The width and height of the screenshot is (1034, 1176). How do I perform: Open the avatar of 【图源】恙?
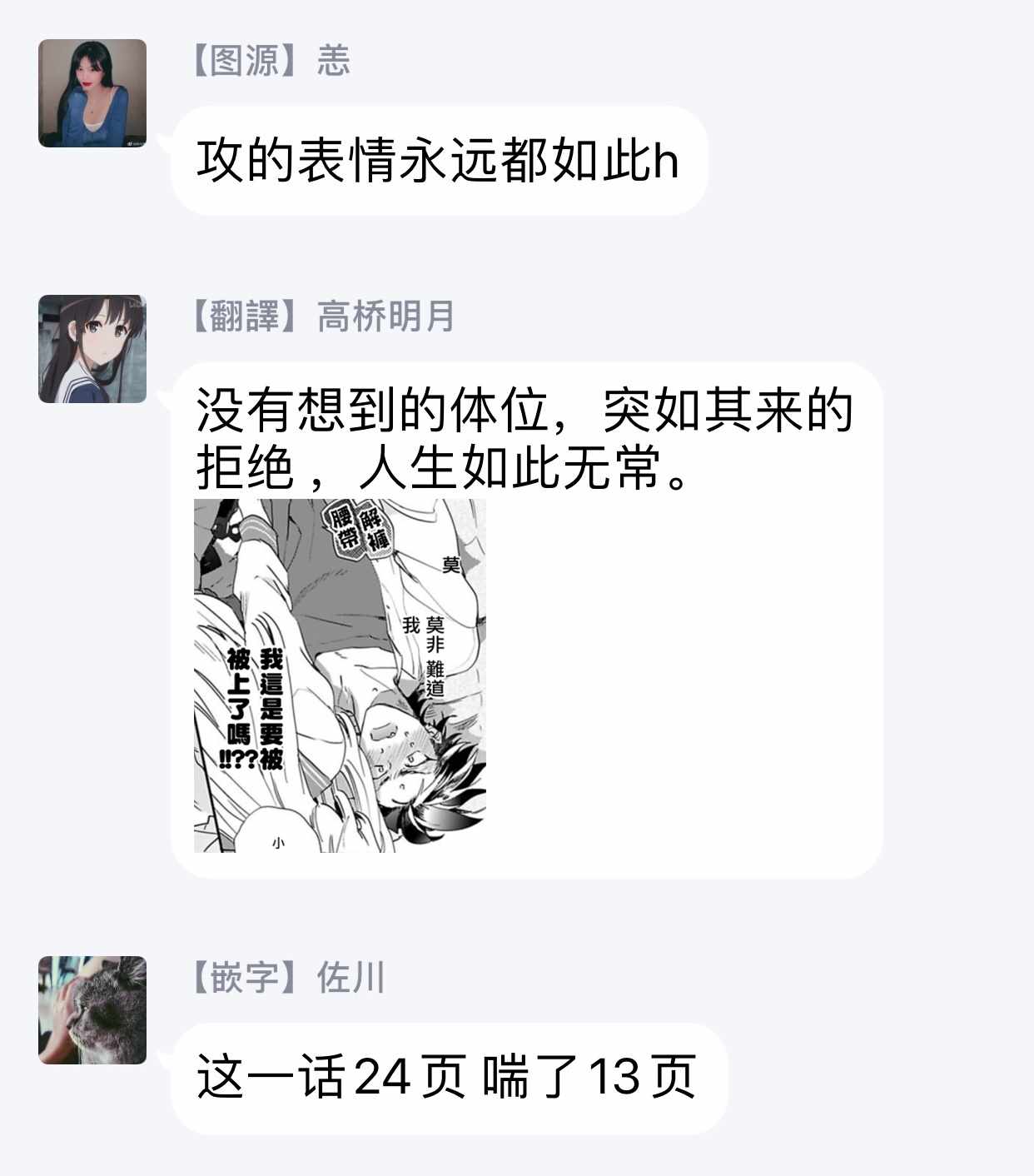tap(92, 93)
